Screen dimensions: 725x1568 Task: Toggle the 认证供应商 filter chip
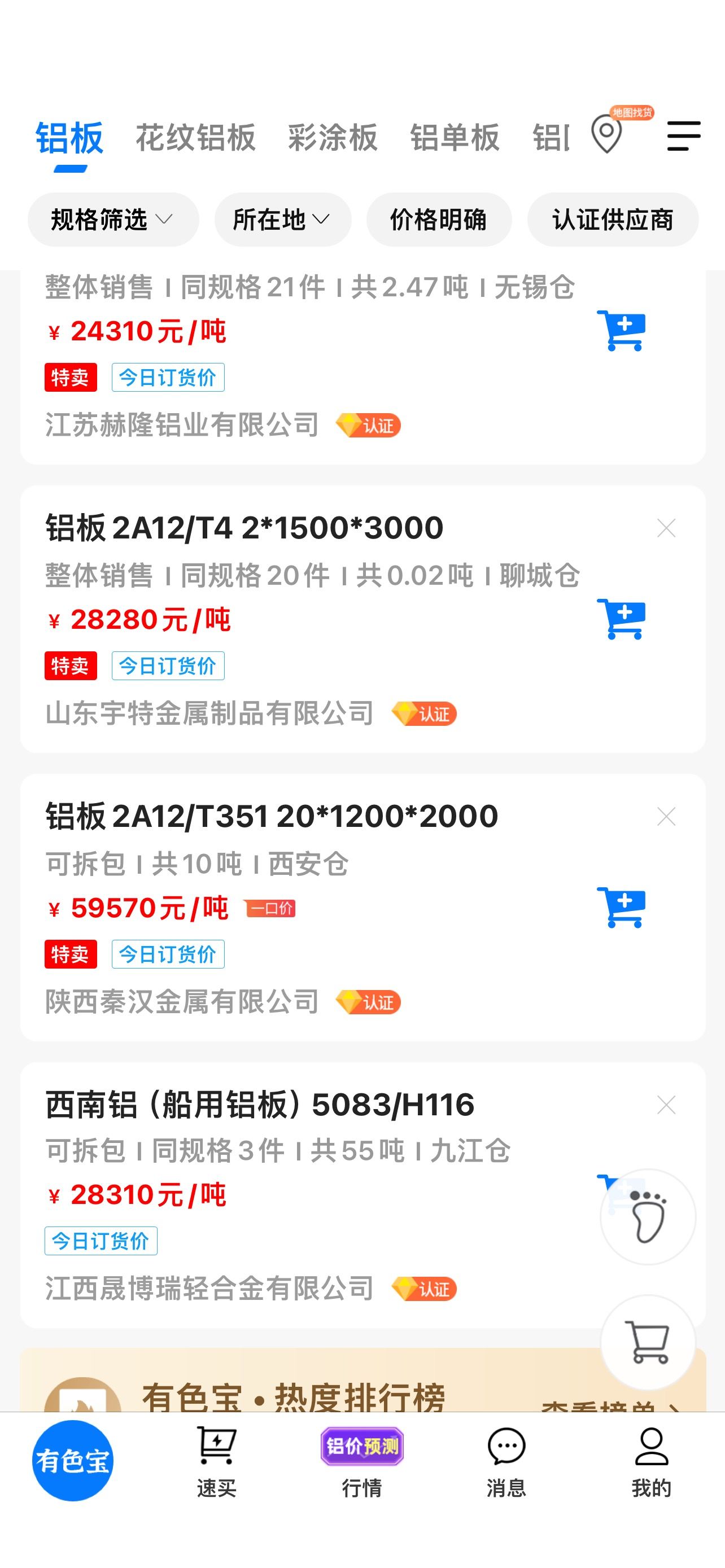pyautogui.click(x=613, y=220)
